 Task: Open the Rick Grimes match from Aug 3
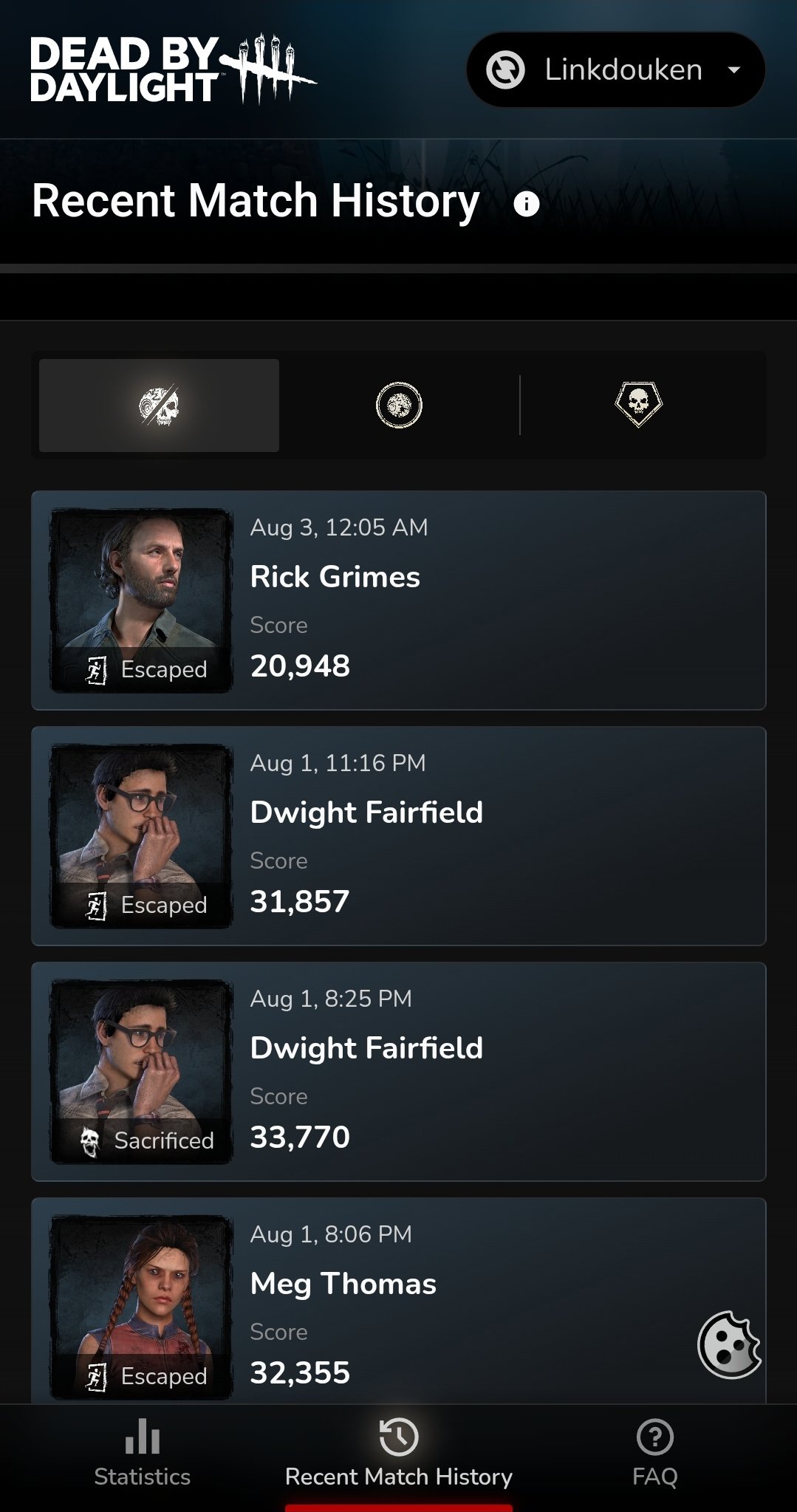click(398, 600)
